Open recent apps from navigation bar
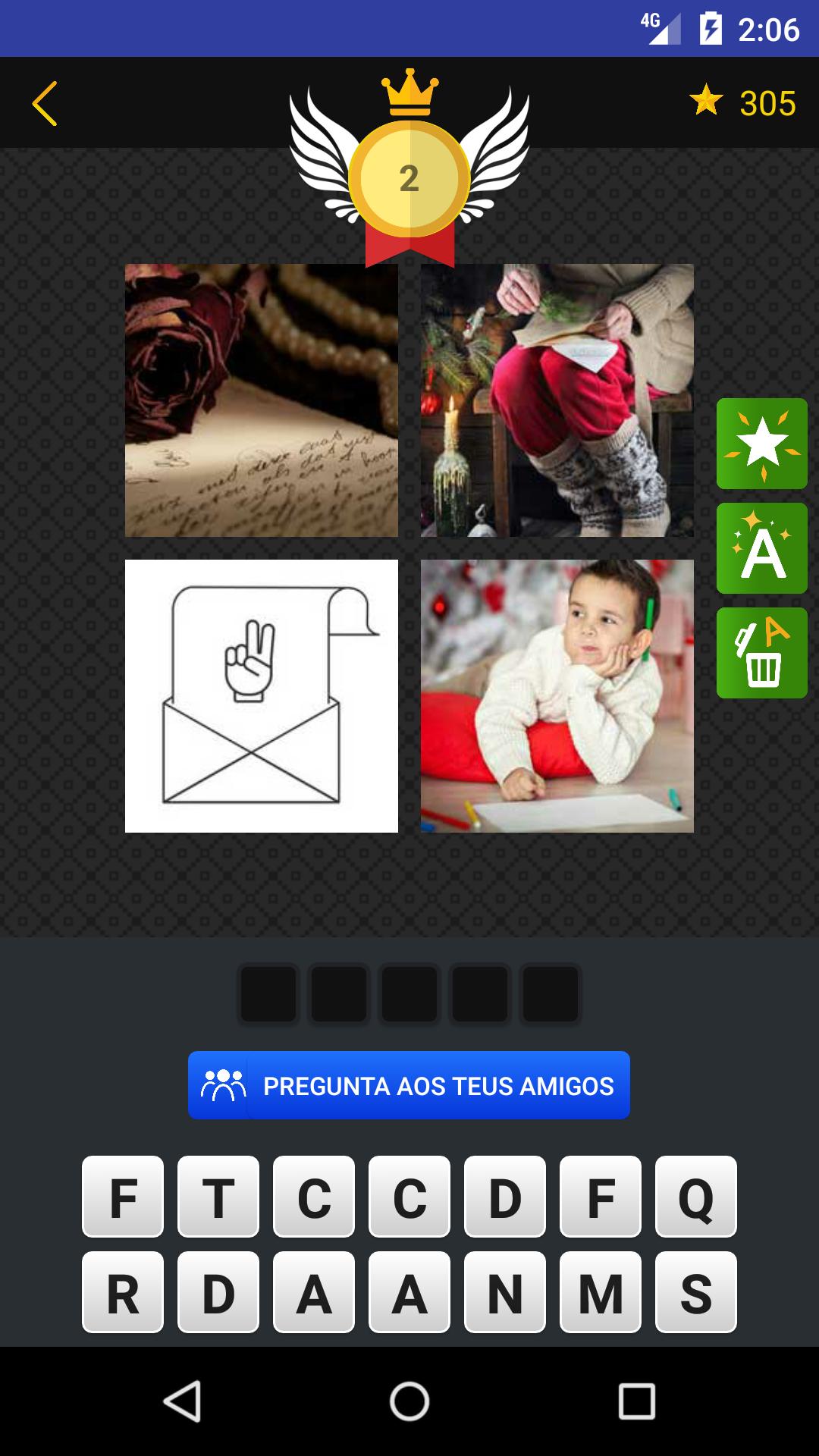The width and height of the screenshot is (819, 1456). [636, 1401]
